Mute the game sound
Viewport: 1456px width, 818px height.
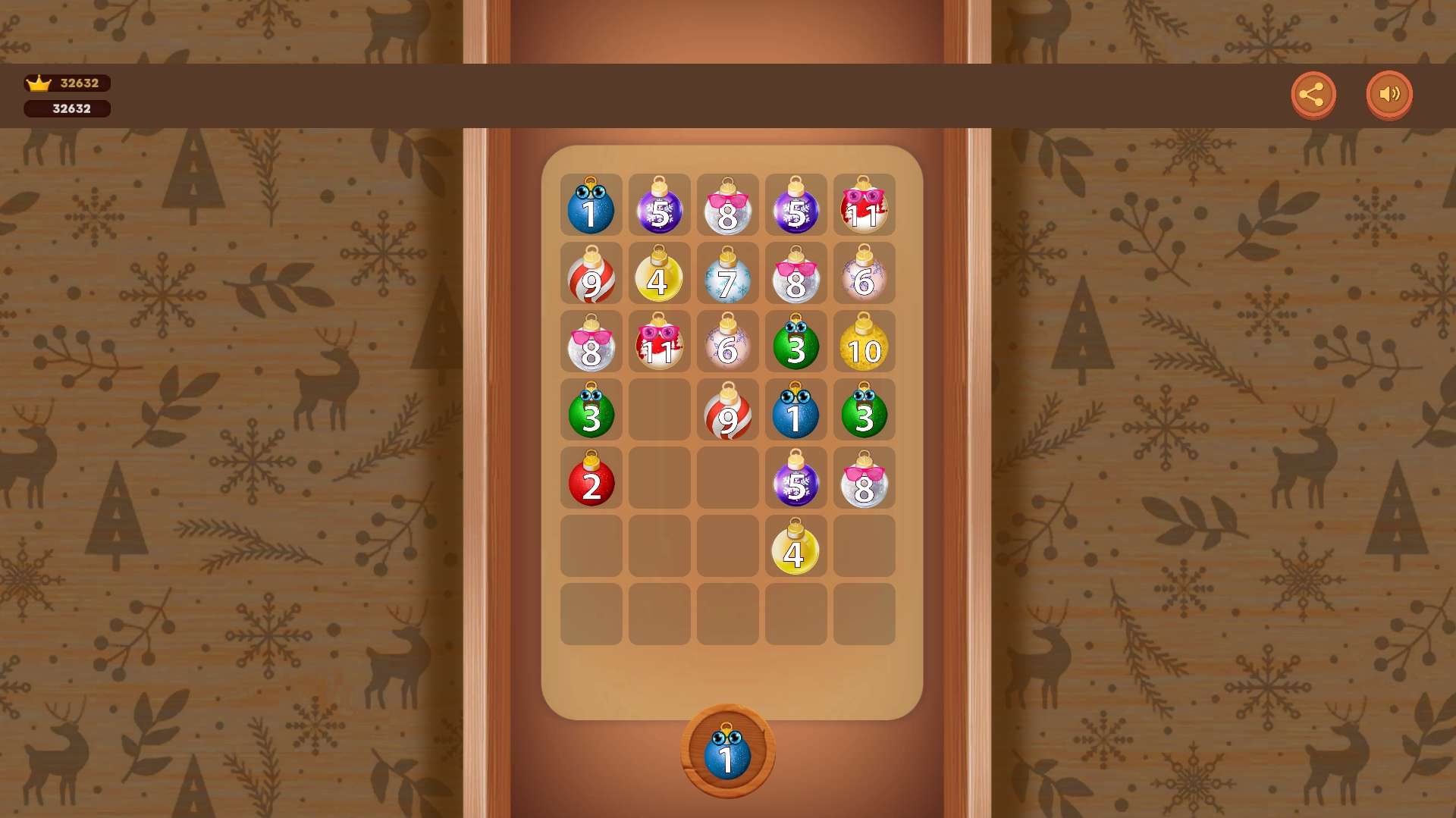tap(1389, 95)
